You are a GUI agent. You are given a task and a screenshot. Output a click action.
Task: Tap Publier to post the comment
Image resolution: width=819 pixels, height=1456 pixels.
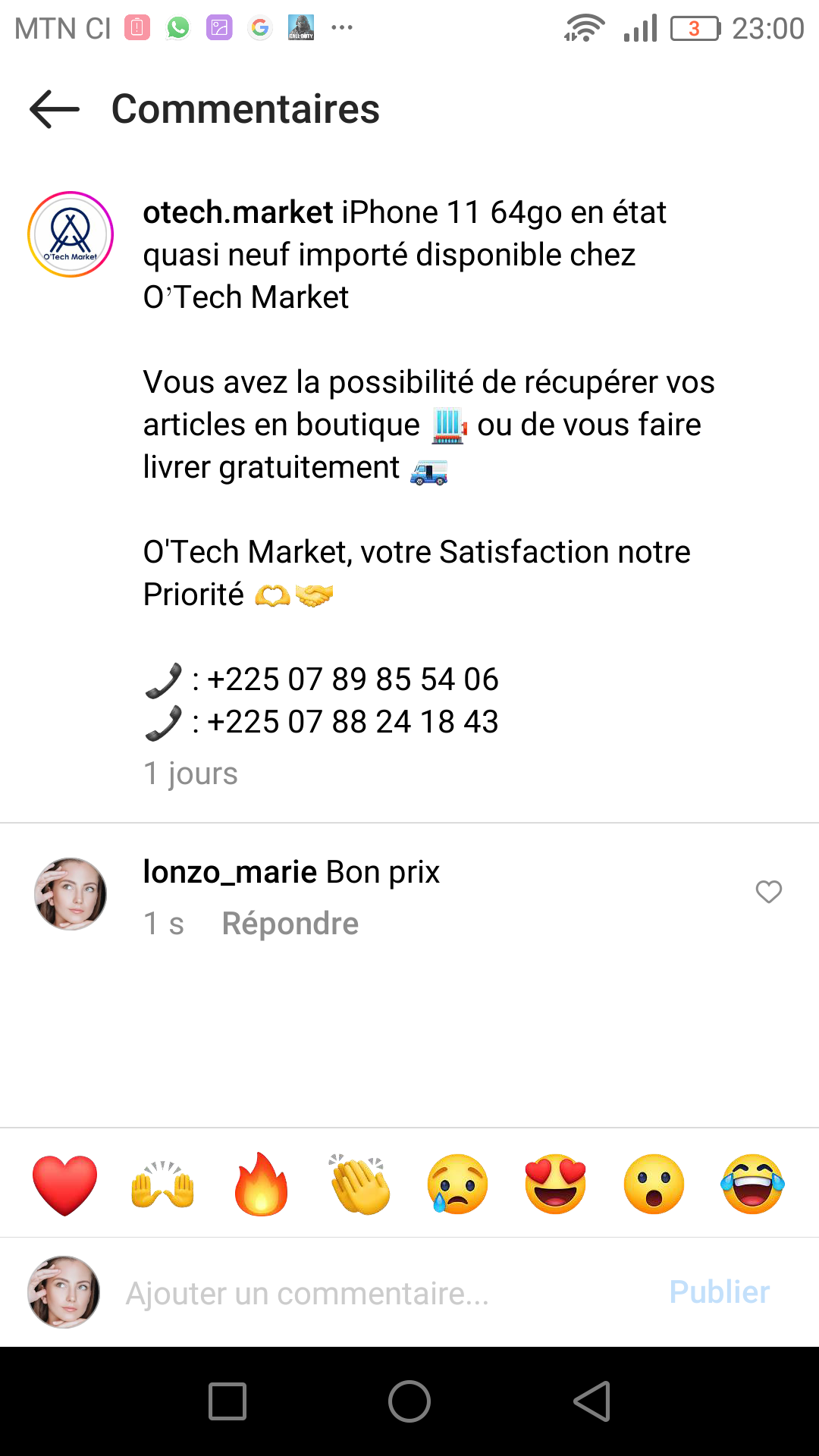point(719,1292)
